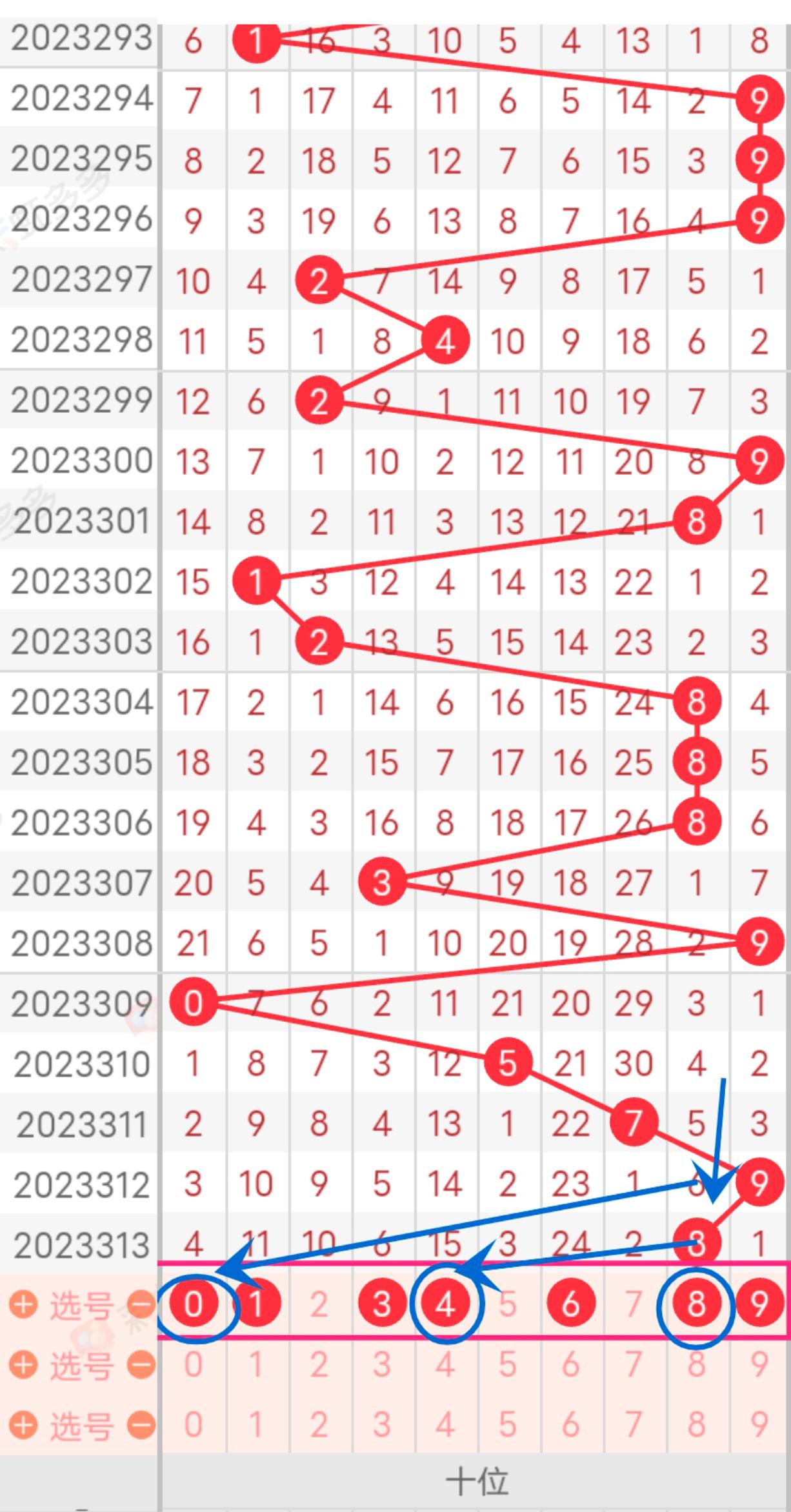Pick number 0 in the bottom 选号 row

click(193, 1424)
